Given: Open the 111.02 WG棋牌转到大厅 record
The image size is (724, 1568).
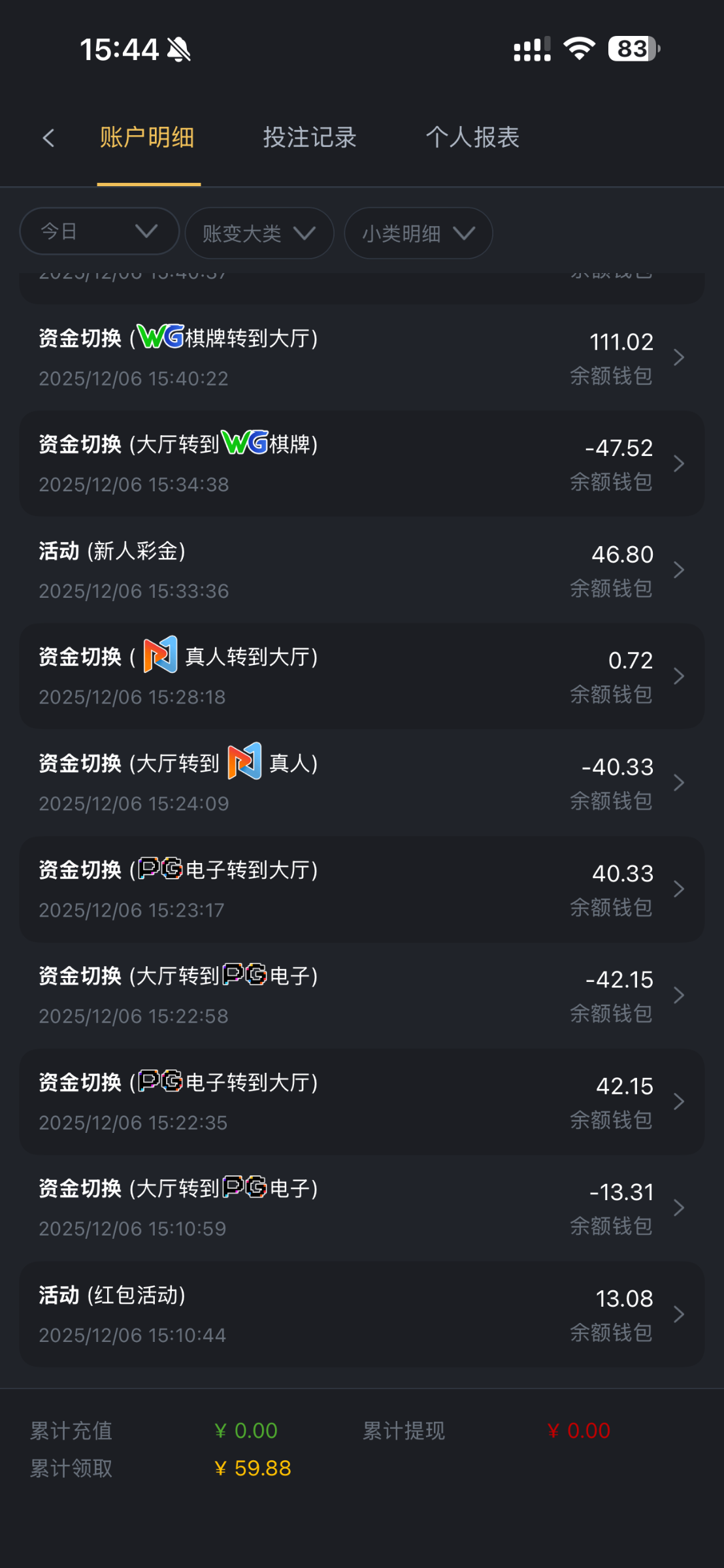Looking at the screenshot, I should click(x=361, y=357).
